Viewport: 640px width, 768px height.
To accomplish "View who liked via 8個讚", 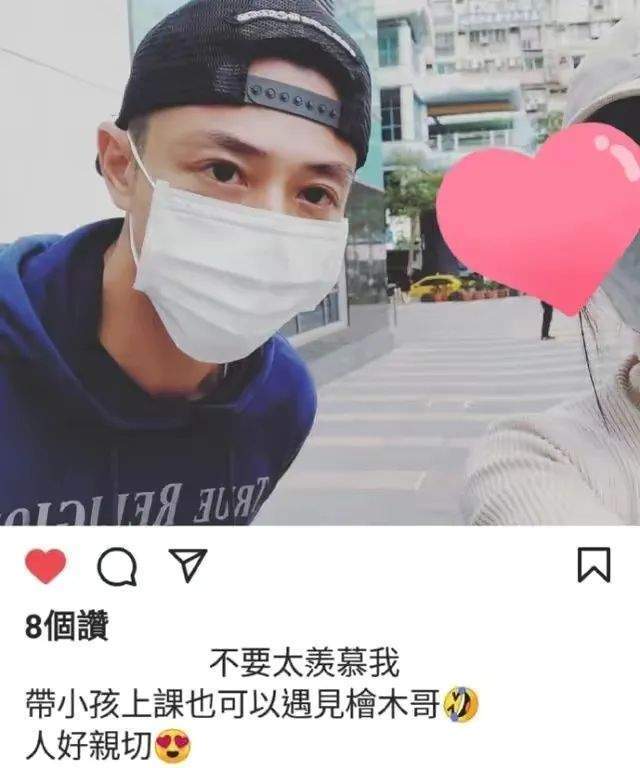I will (66, 627).
